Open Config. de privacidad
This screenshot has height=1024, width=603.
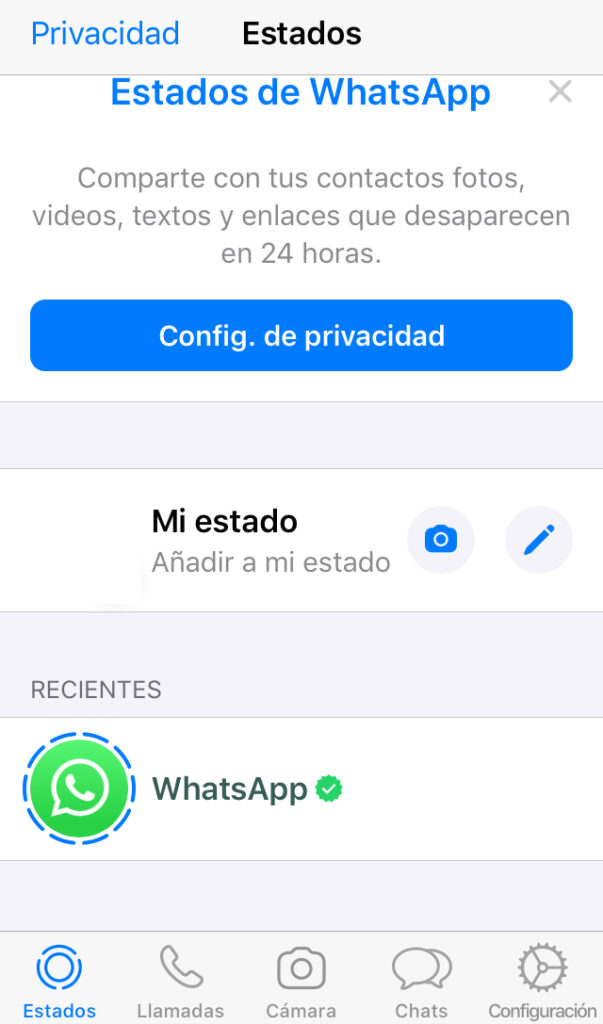point(301,336)
